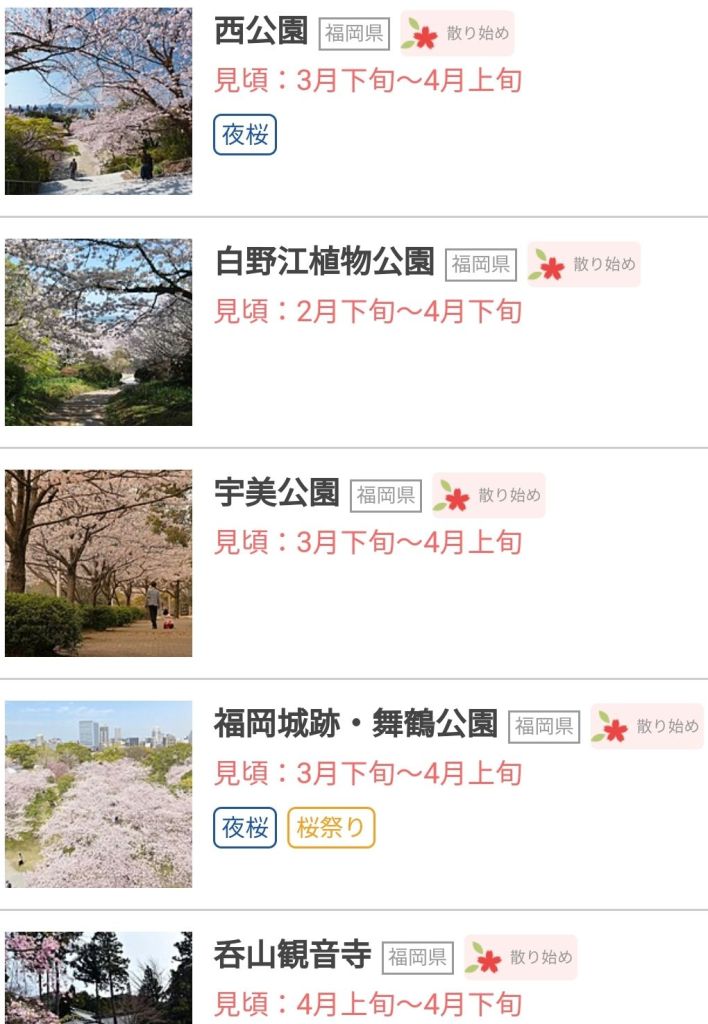Open the 呑山観音寺 listing
The image size is (708, 1024).
point(292,957)
